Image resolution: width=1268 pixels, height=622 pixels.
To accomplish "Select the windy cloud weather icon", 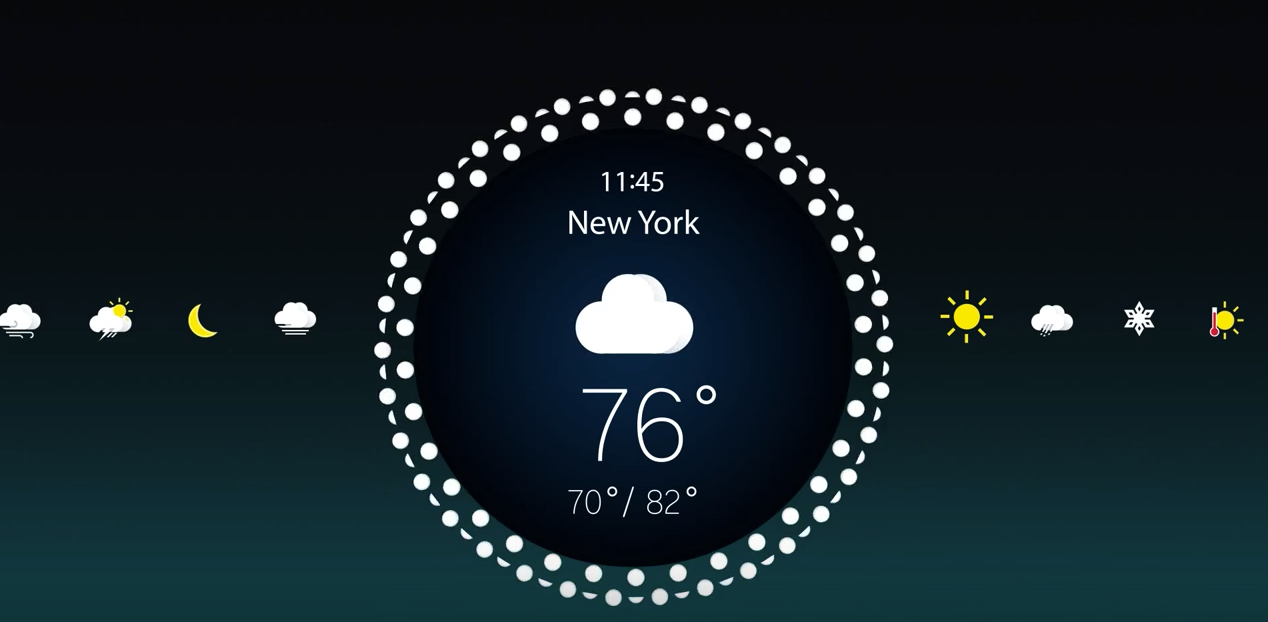I will click(x=20, y=320).
